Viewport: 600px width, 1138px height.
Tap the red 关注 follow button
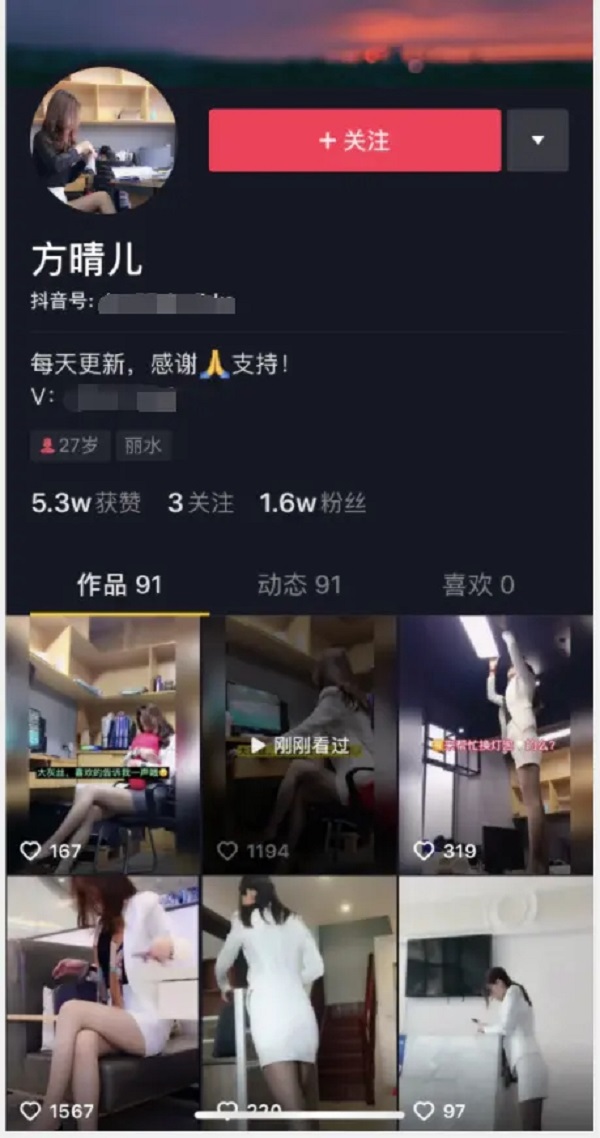(x=354, y=141)
